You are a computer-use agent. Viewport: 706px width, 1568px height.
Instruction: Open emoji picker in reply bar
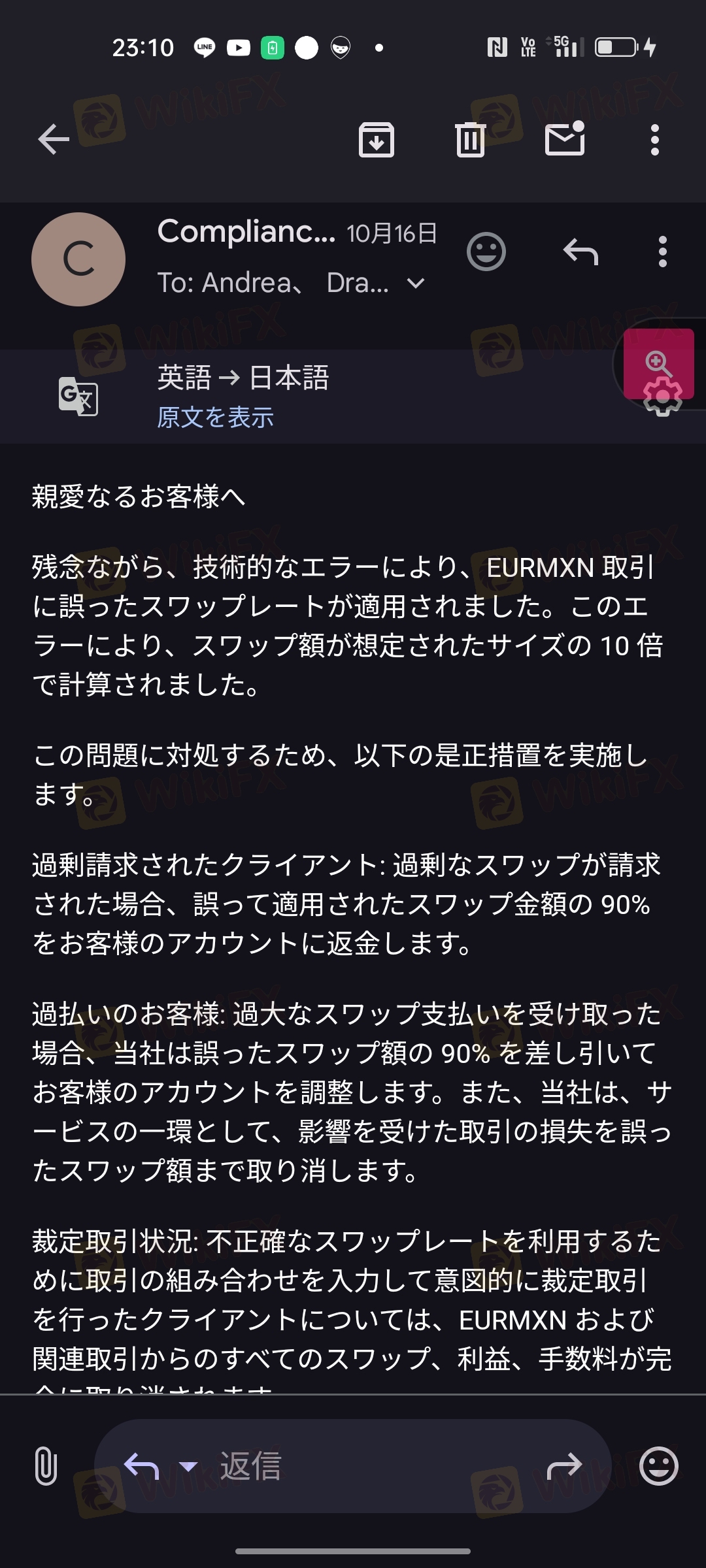(x=658, y=1465)
